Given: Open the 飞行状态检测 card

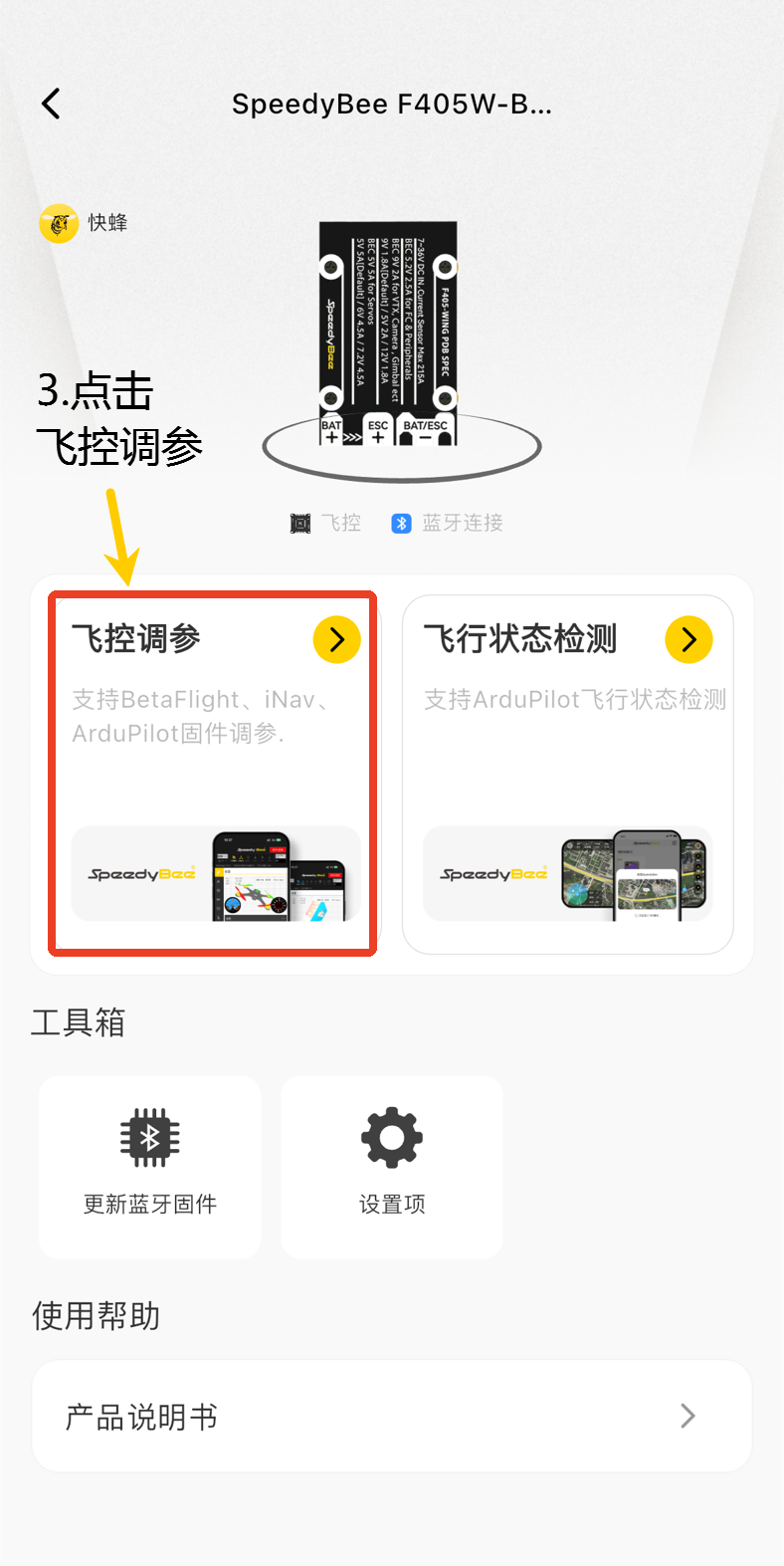Looking at the screenshot, I should 567,775.
